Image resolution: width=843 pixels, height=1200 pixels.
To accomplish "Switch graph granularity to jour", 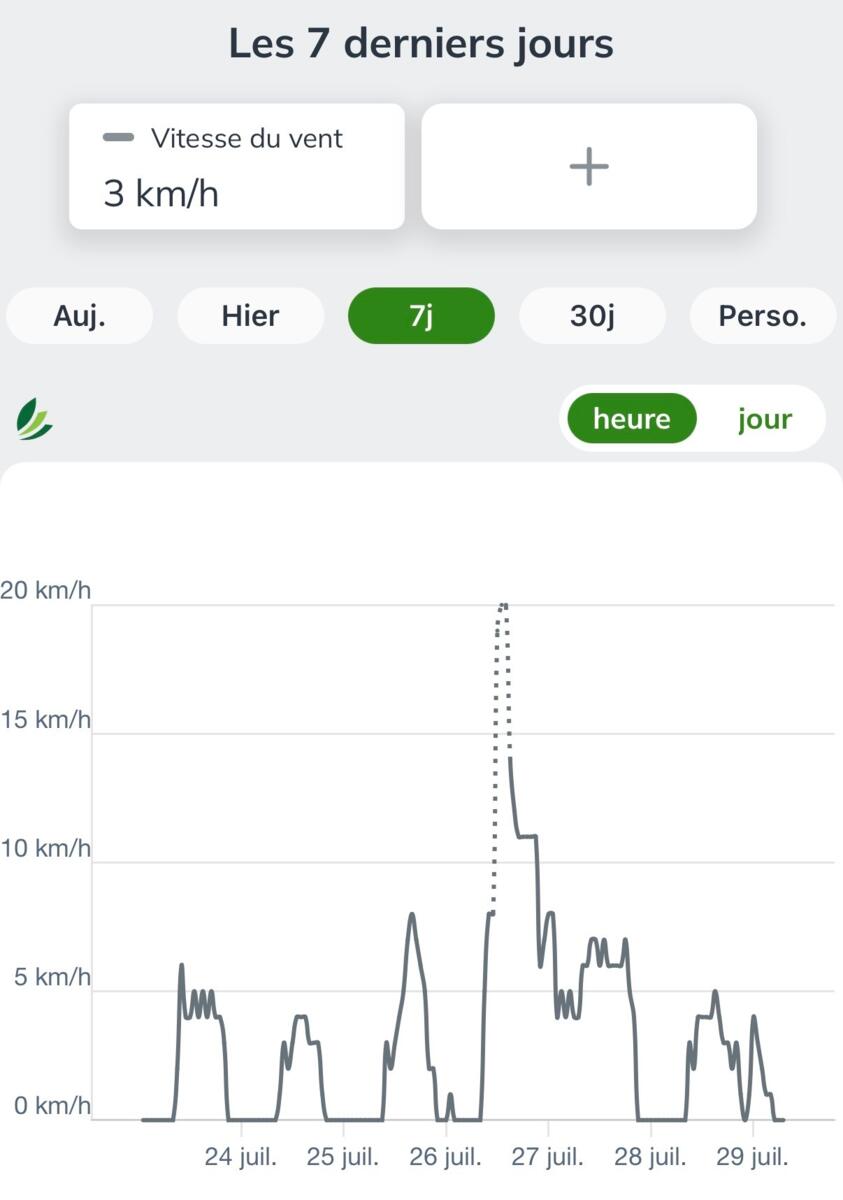I will click(765, 418).
